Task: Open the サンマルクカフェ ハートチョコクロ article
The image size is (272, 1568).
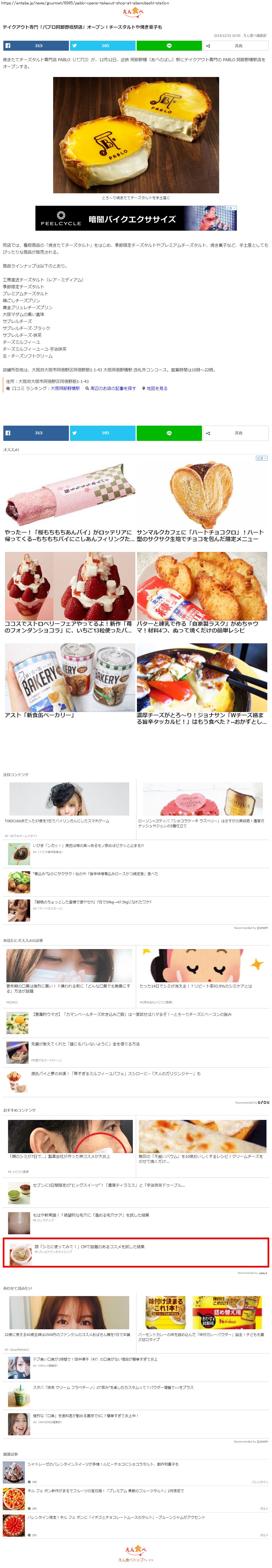Action: [x=201, y=535]
